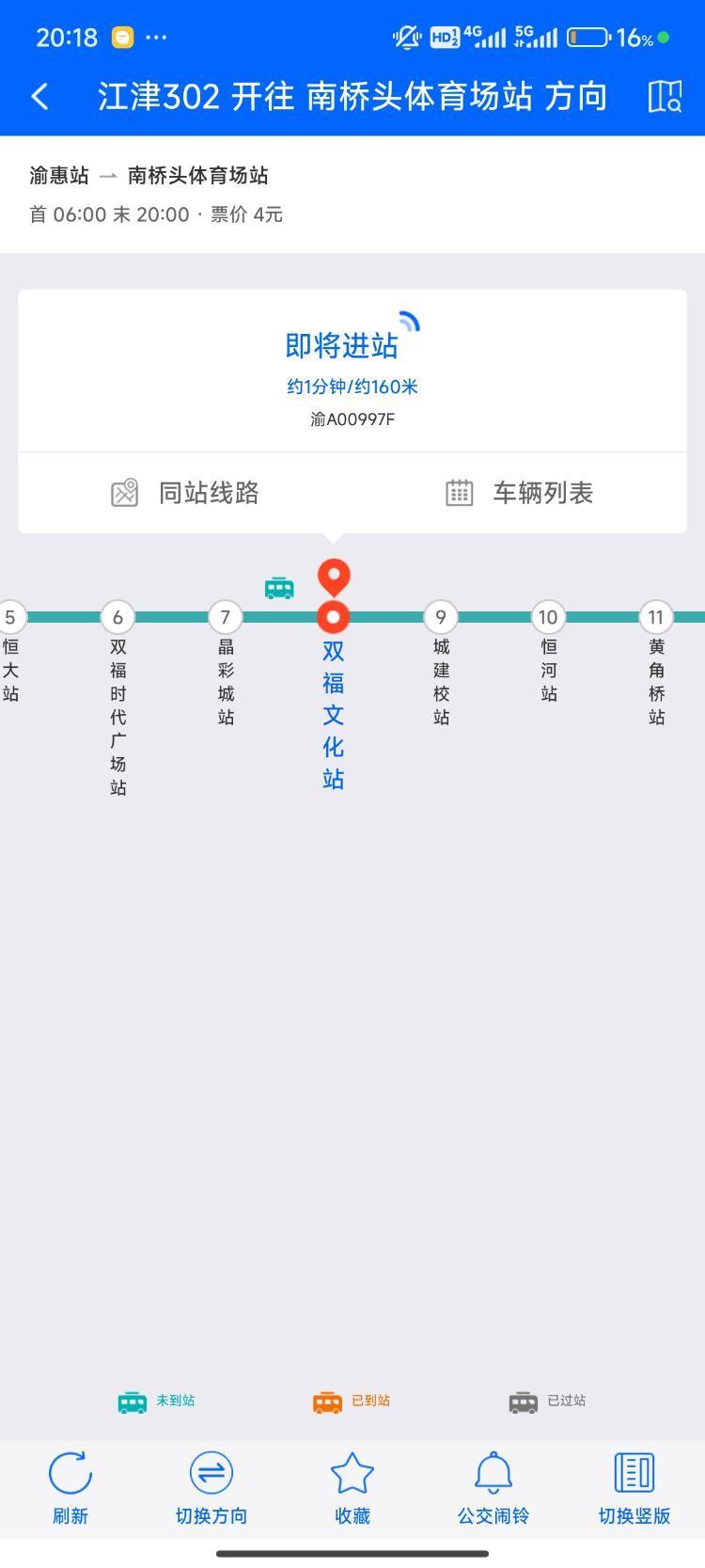Screen dimensions: 705x1568
Task: Open the map icon in the title bar
Action: pyautogui.click(x=666, y=96)
